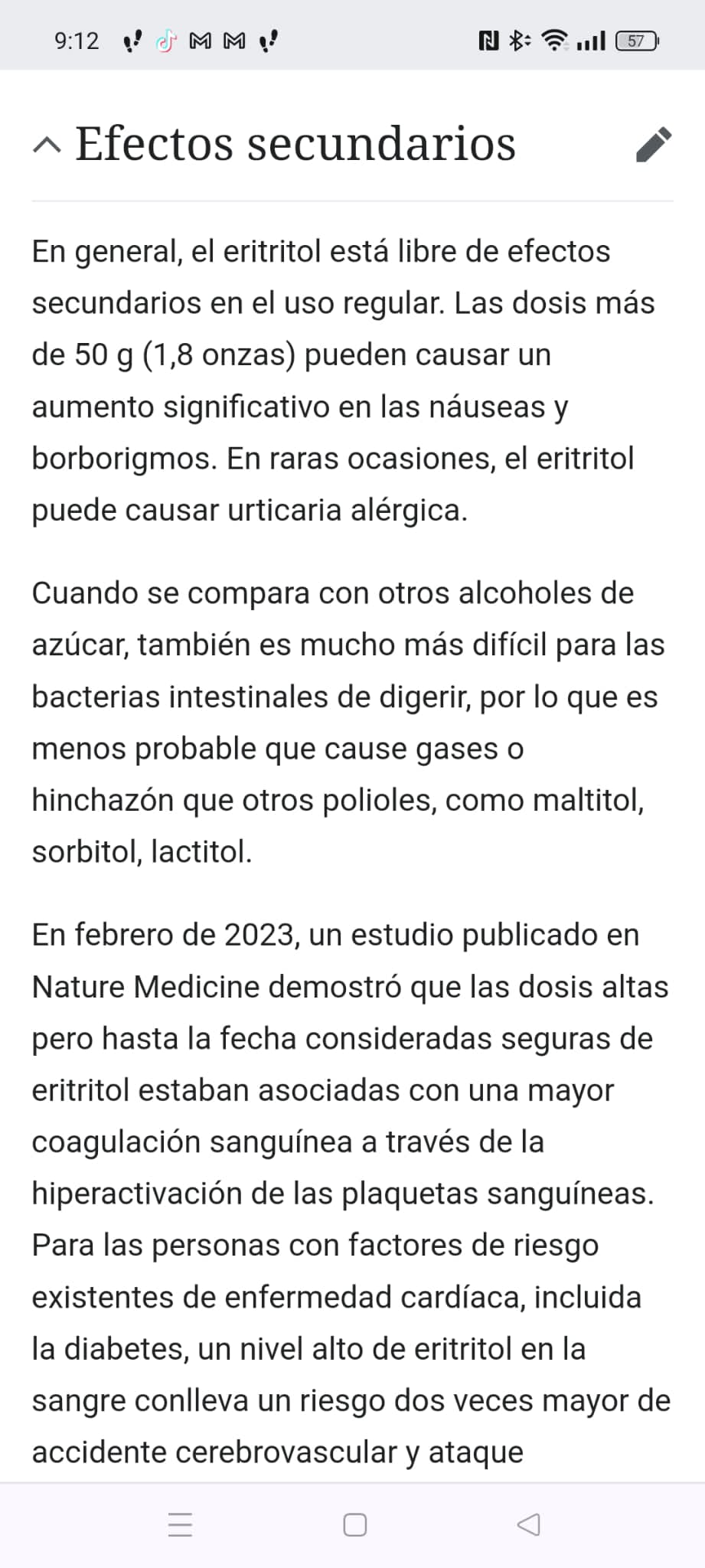The height and width of the screenshot is (1568, 705).
Task: Return to the home screen
Action: [354, 1524]
